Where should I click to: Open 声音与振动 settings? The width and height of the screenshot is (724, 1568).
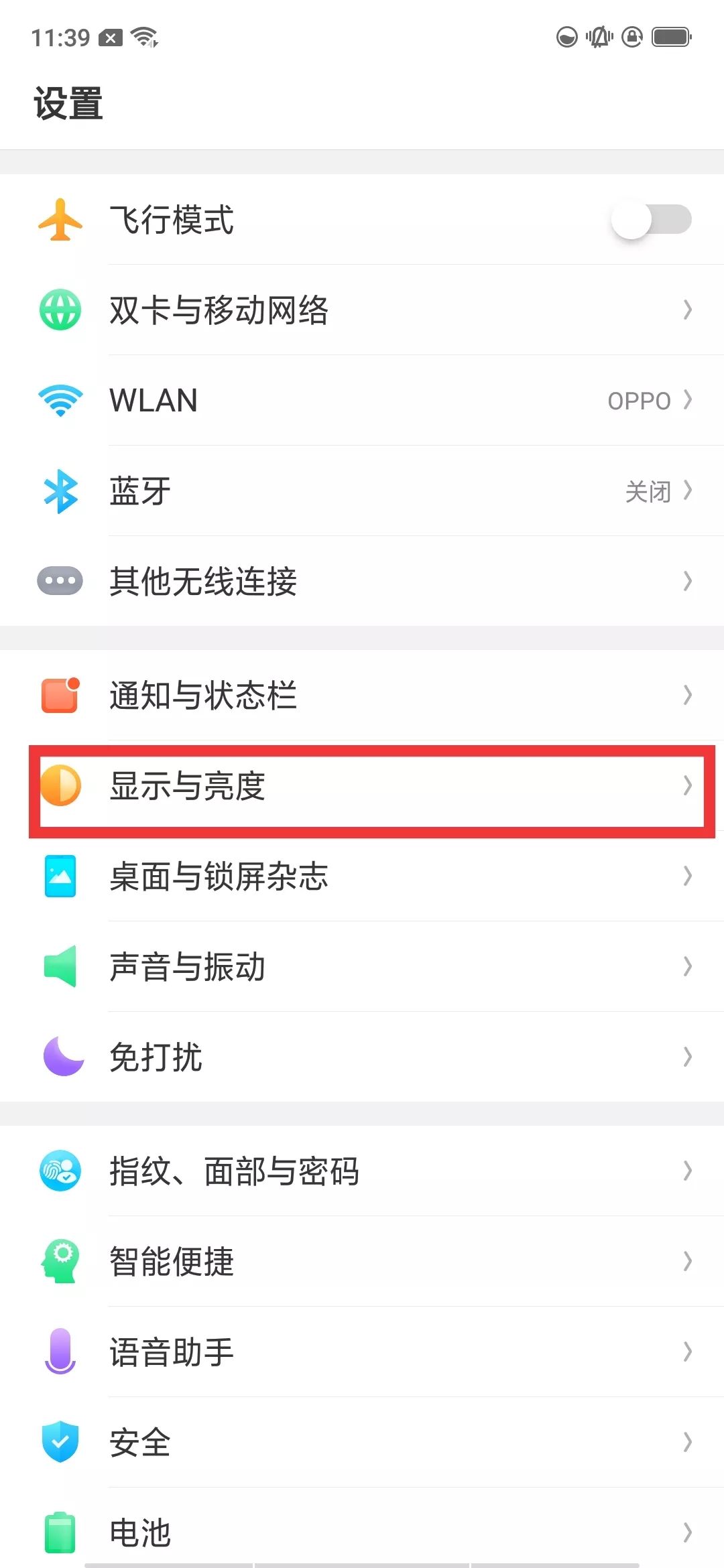point(362,967)
